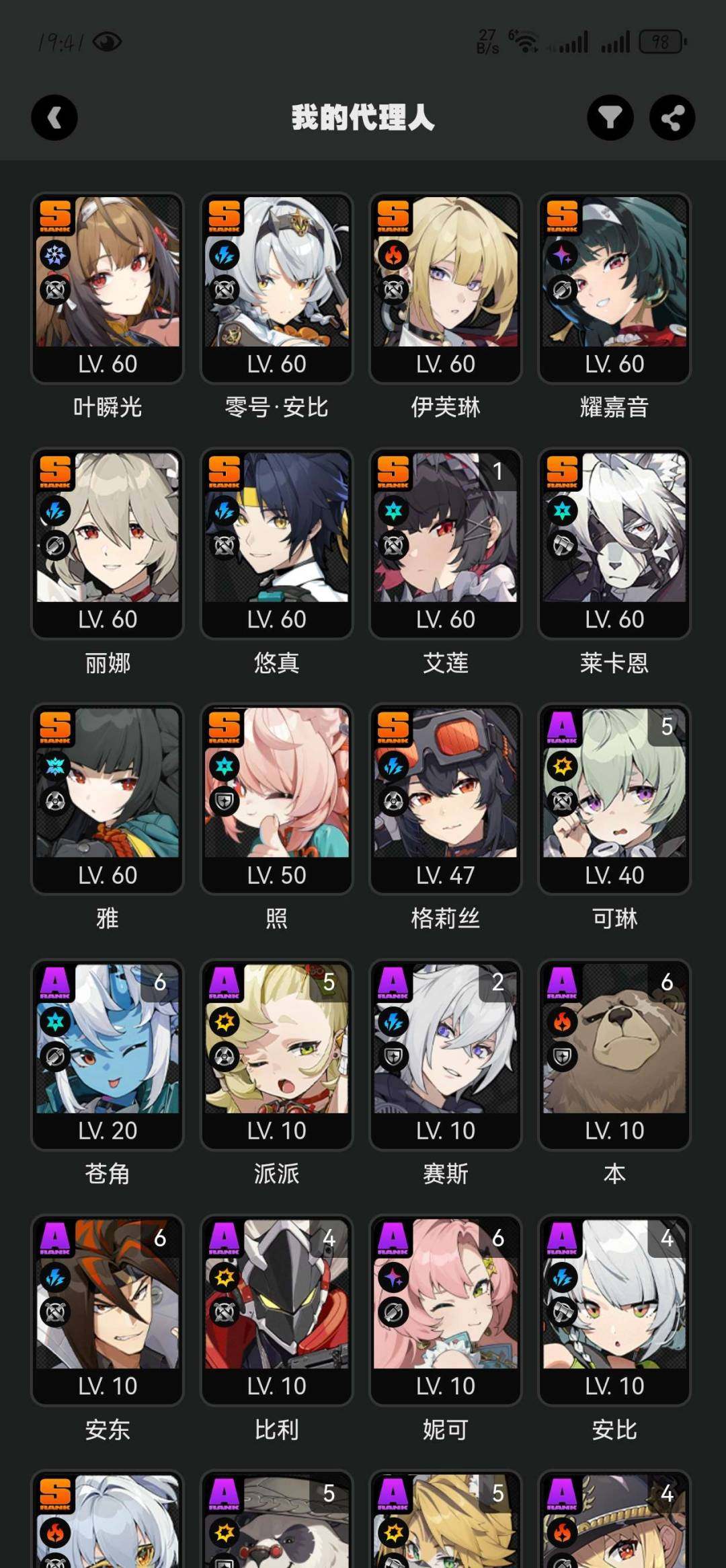Open agent card 叶瞬光

point(108,288)
